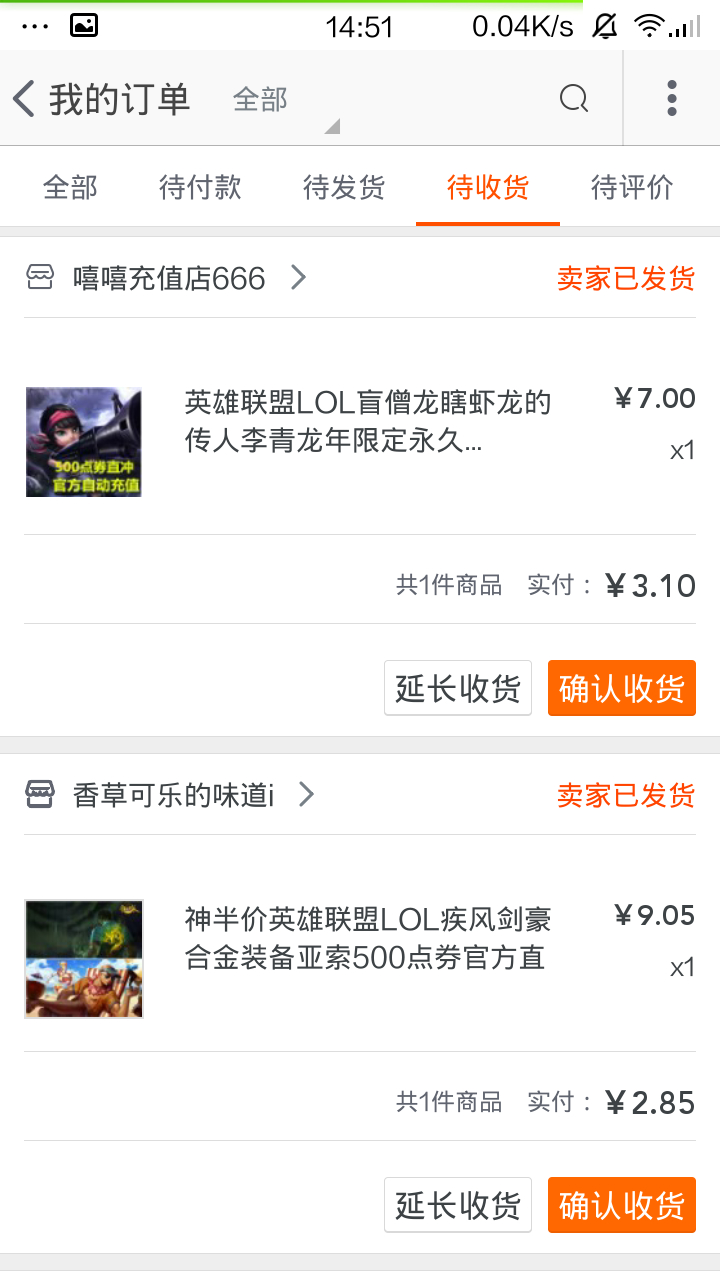Select the 待收货 tab

488,187
